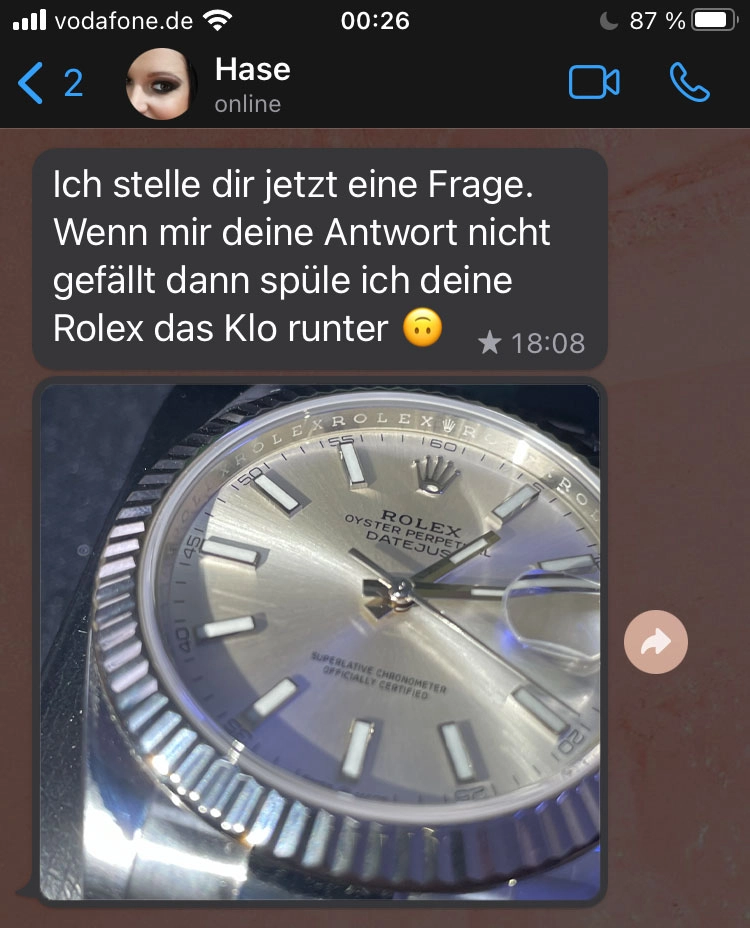The image size is (750, 928).
Task: Open Hase's contact info
Action: coord(251,84)
